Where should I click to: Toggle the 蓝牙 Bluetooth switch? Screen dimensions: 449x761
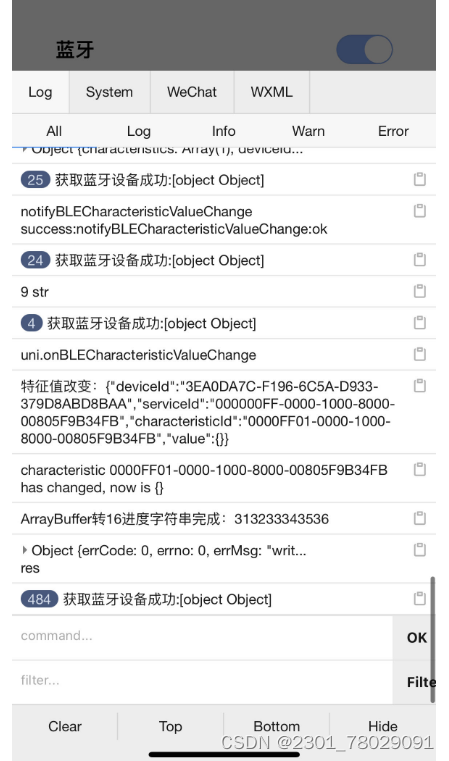tap(364, 50)
